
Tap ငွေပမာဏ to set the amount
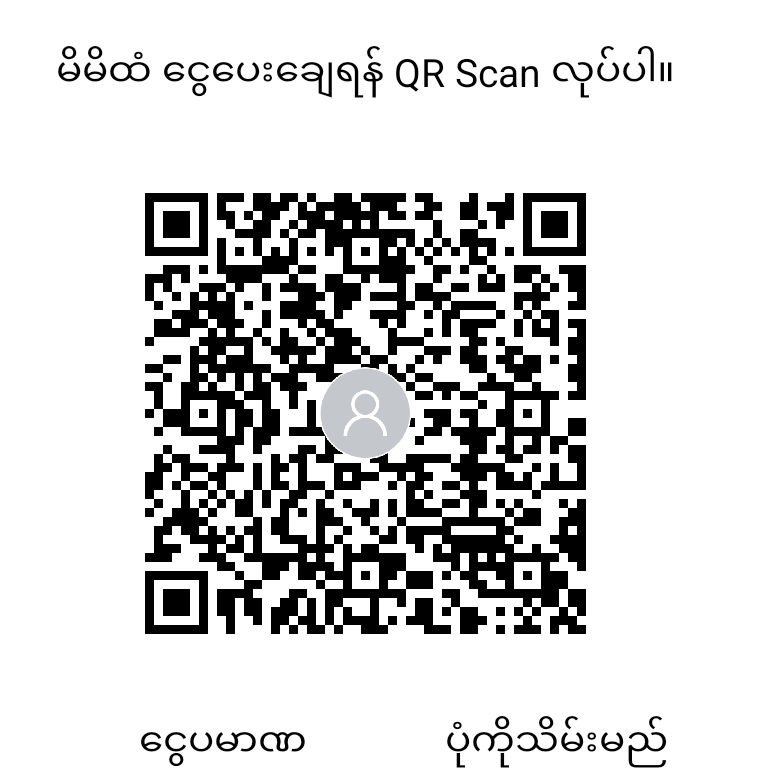(x=222, y=742)
